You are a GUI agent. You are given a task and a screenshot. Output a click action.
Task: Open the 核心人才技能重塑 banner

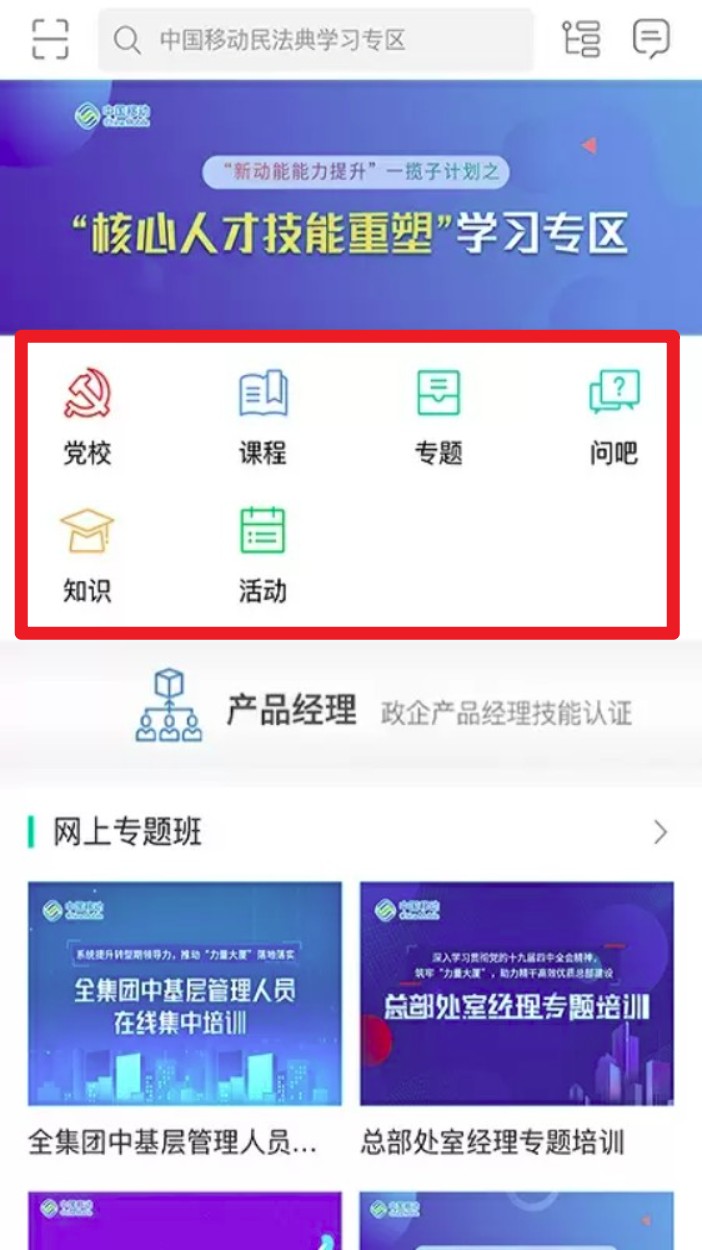[351, 205]
